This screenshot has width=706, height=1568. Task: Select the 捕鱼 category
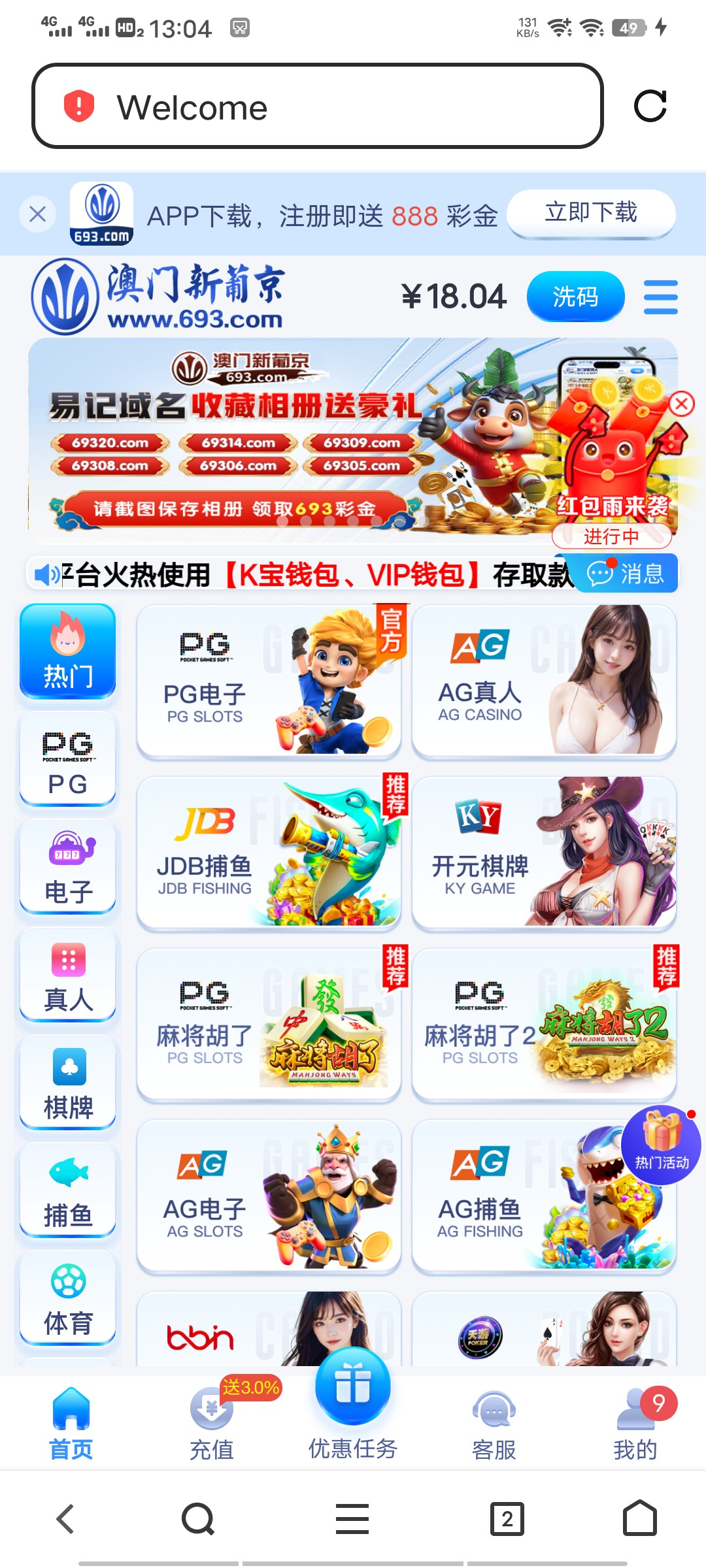click(x=68, y=1190)
